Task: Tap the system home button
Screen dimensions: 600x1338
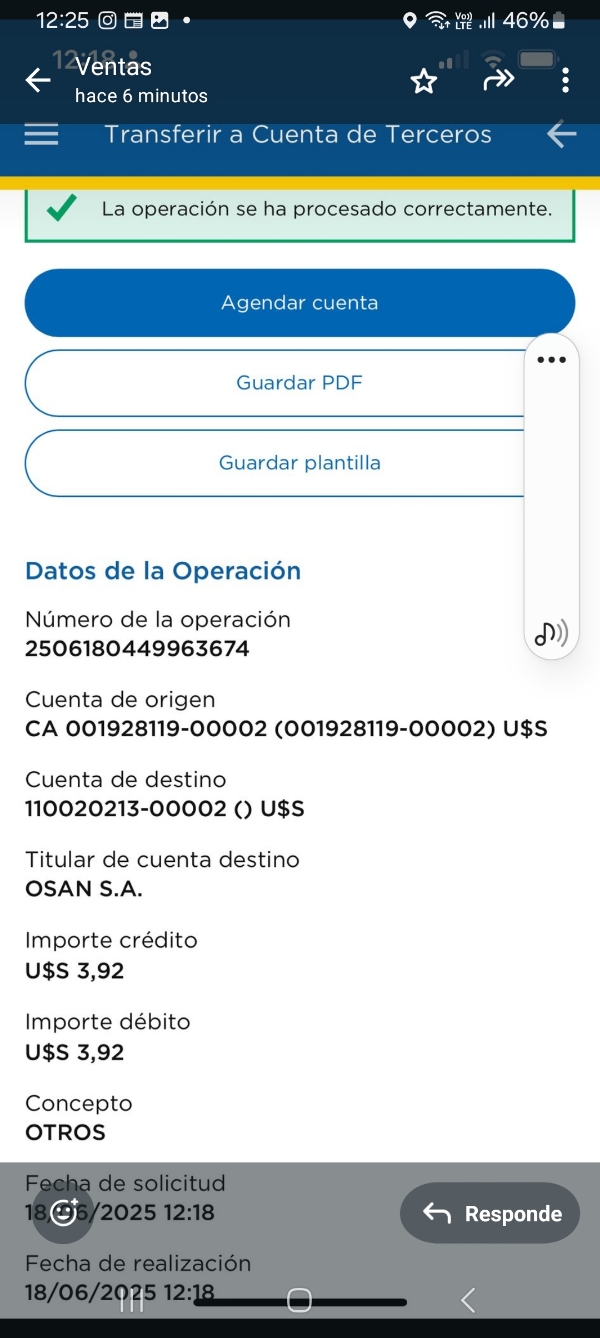Action: click(x=299, y=1300)
